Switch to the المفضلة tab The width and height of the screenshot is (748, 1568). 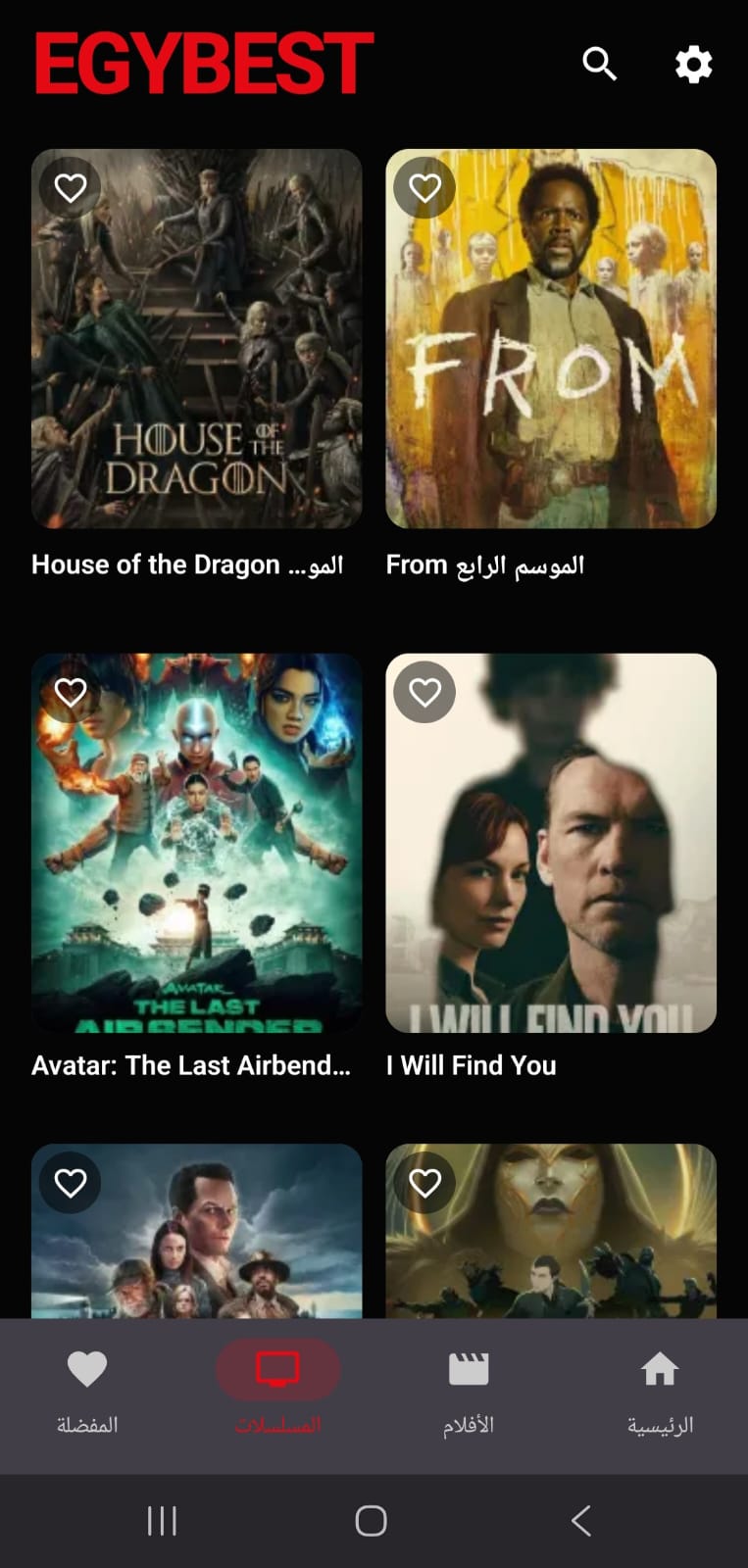(x=87, y=1393)
